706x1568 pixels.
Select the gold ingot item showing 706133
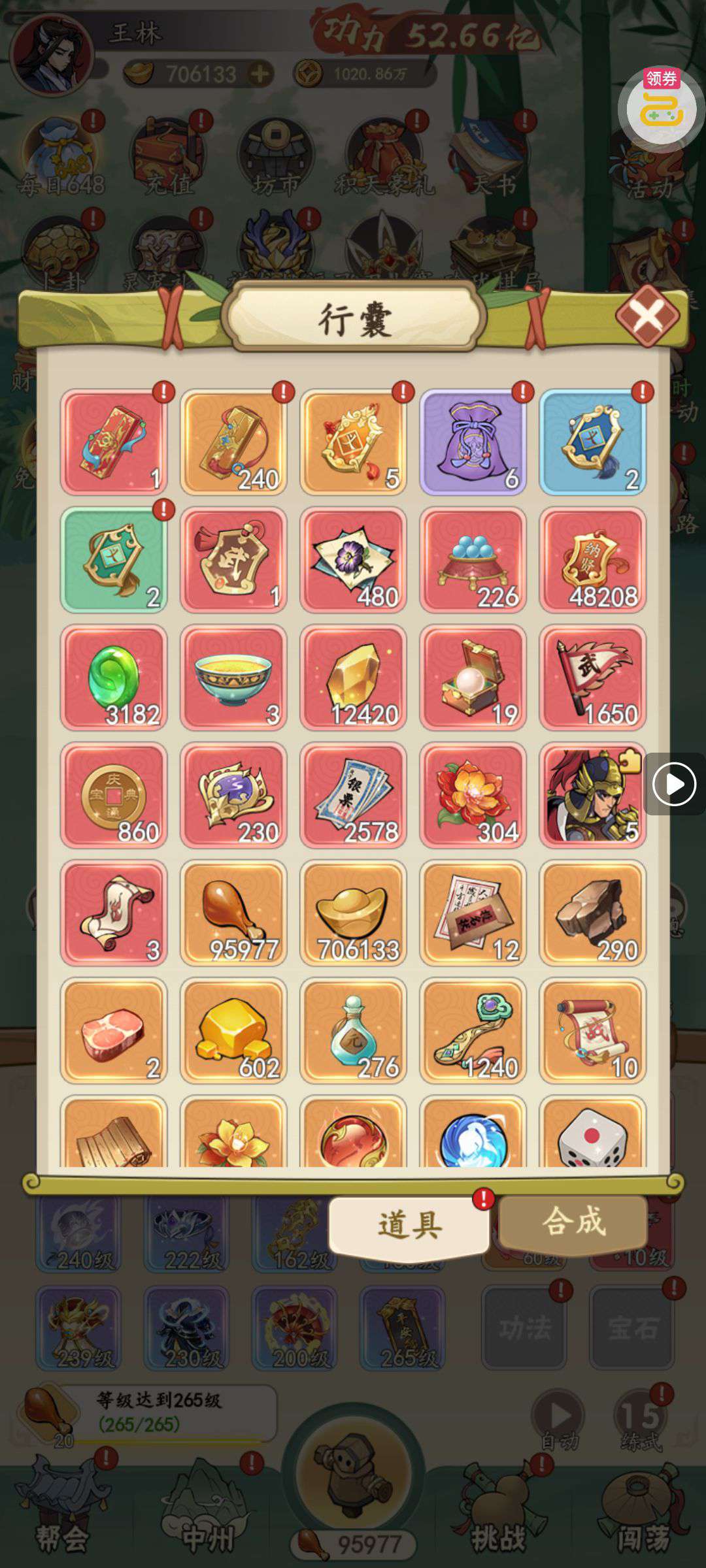(x=353, y=913)
